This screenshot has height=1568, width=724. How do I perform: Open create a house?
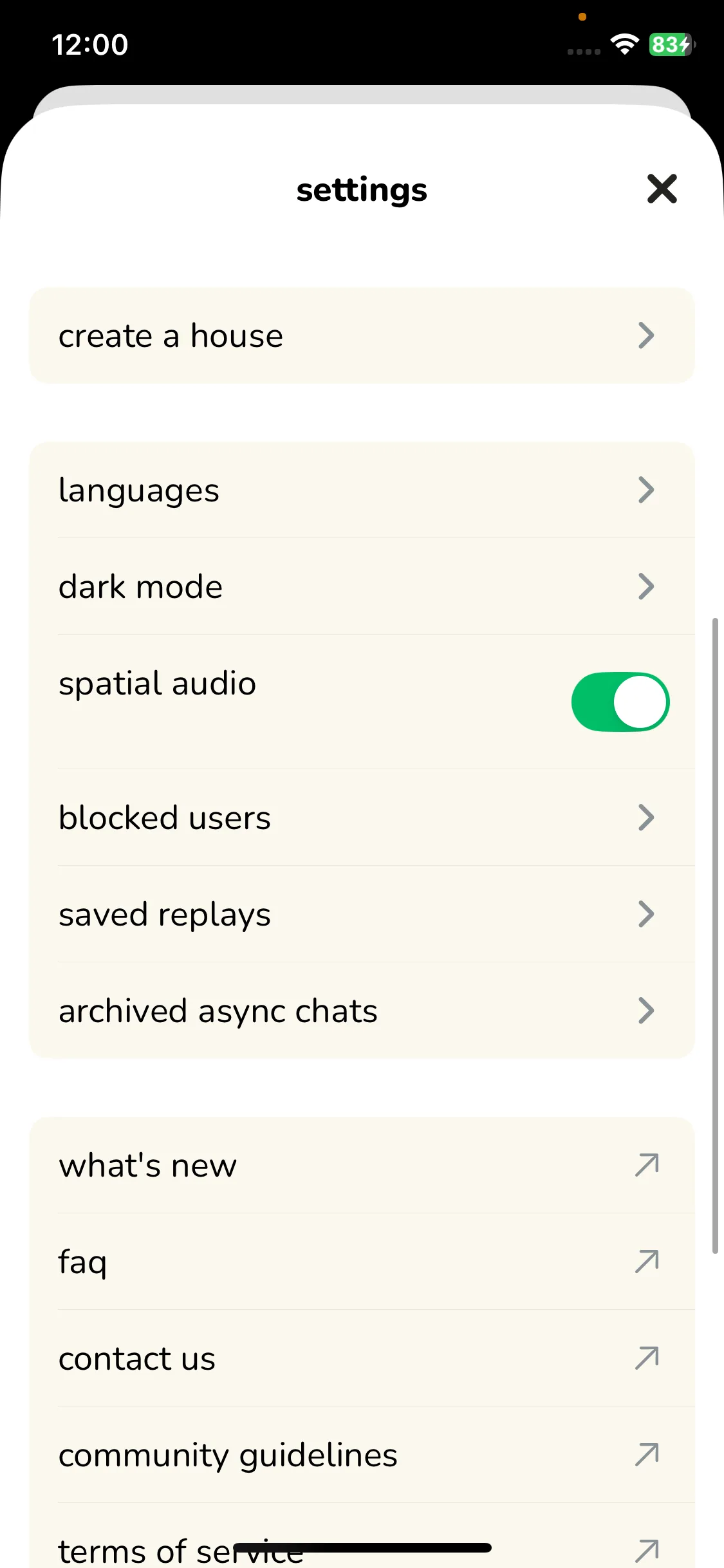(362, 335)
